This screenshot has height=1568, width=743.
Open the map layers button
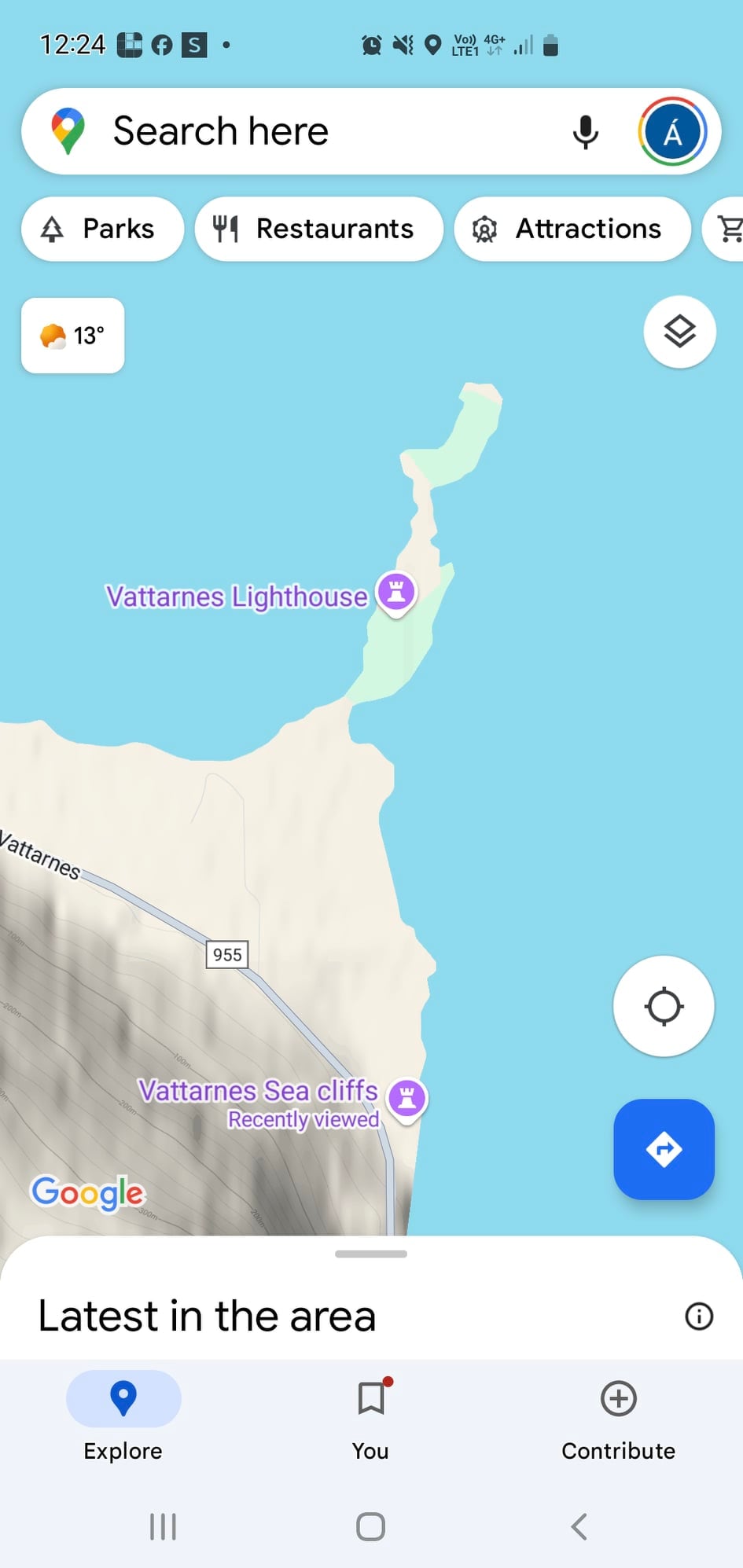(x=679, y=332)
